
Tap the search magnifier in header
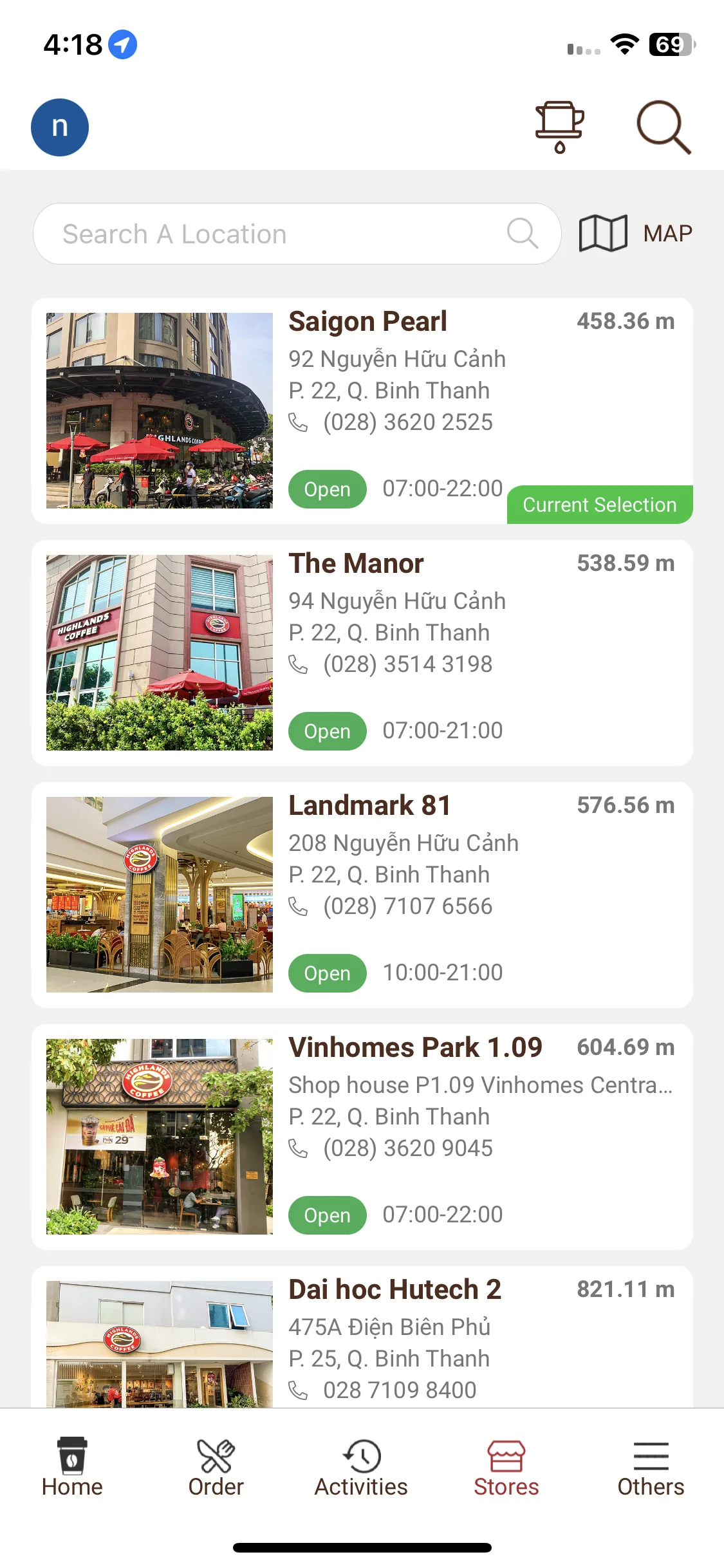(664, 127)
